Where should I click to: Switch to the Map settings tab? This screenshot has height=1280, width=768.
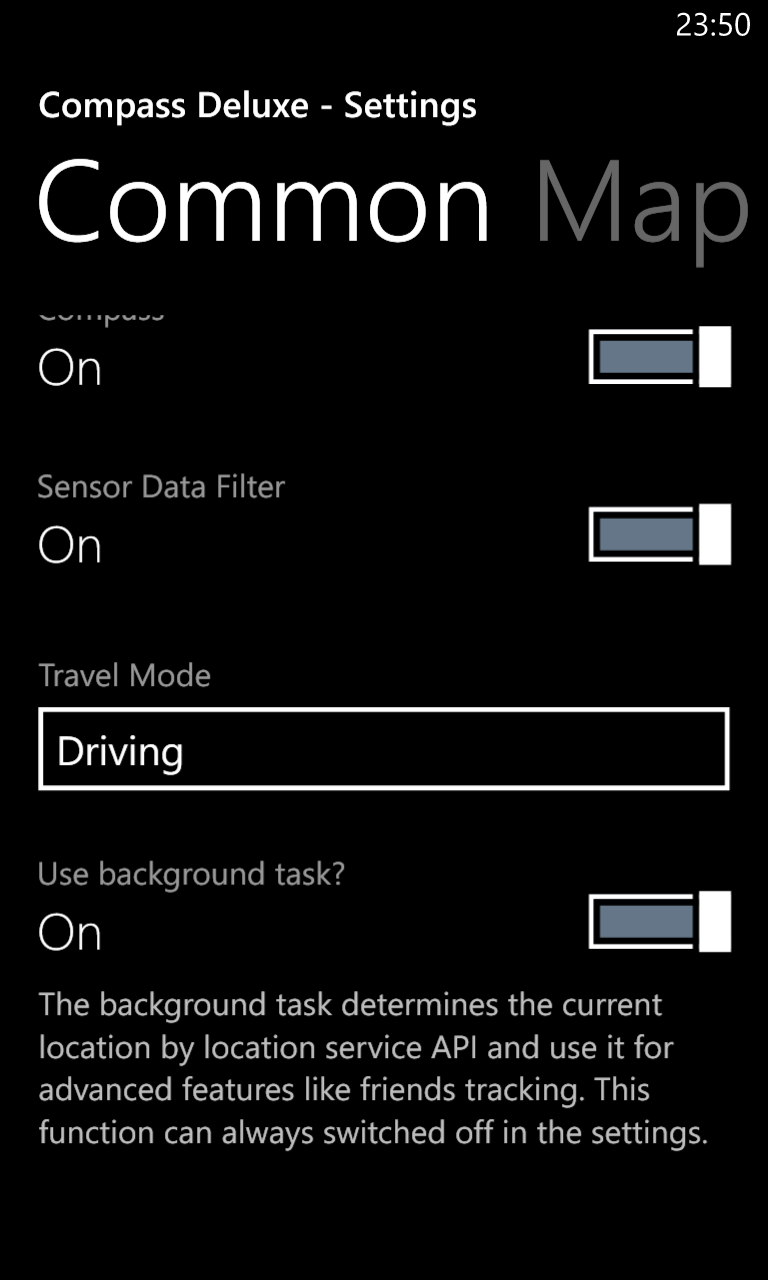coord(642,204)
